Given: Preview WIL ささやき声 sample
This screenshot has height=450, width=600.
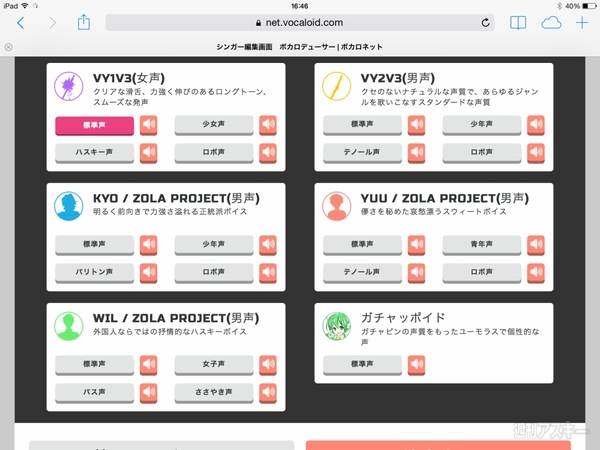Looking at the screenshot, I should tap(268, 391).
